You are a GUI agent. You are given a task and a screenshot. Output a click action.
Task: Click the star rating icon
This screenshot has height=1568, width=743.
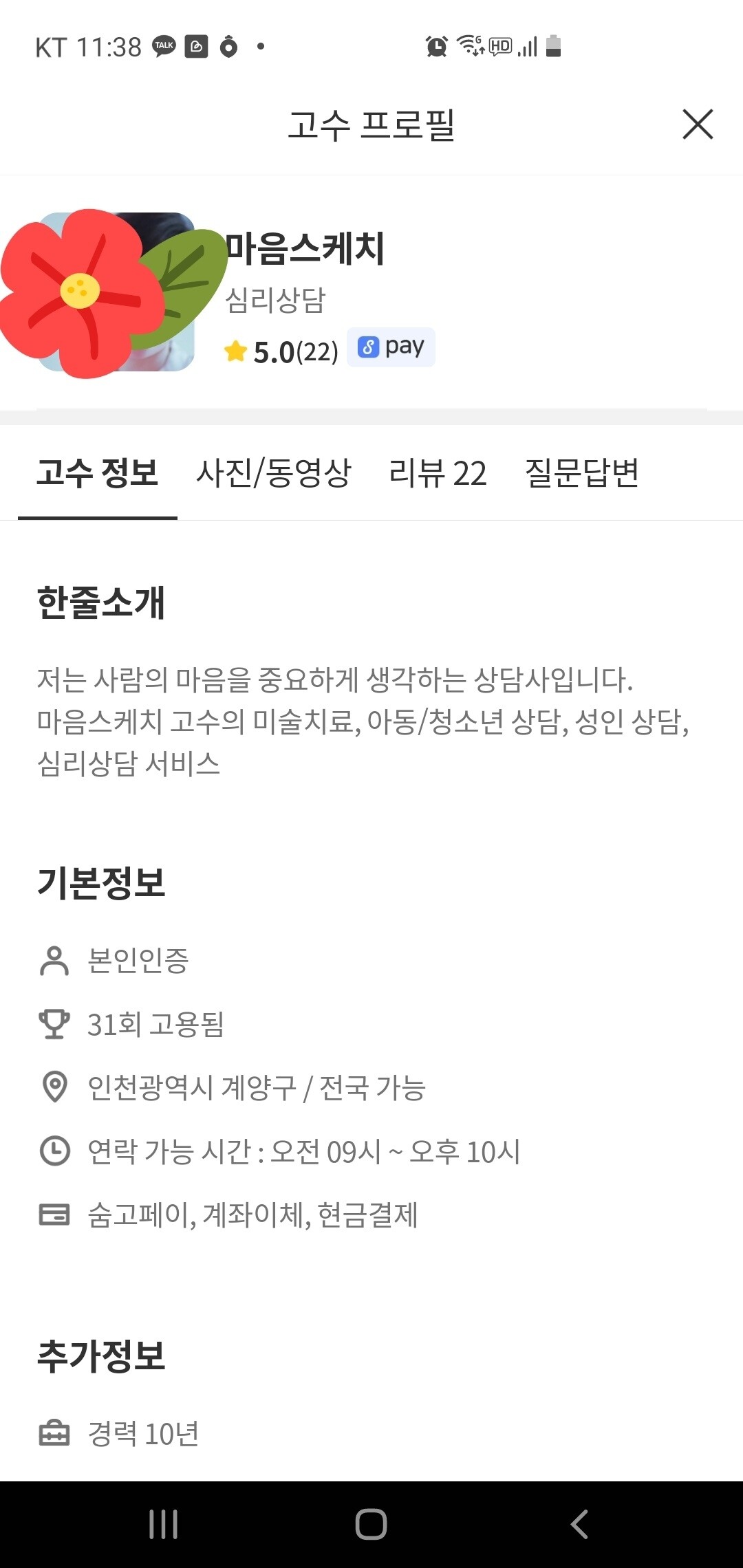pyautogui.click(x=235, y=349)
